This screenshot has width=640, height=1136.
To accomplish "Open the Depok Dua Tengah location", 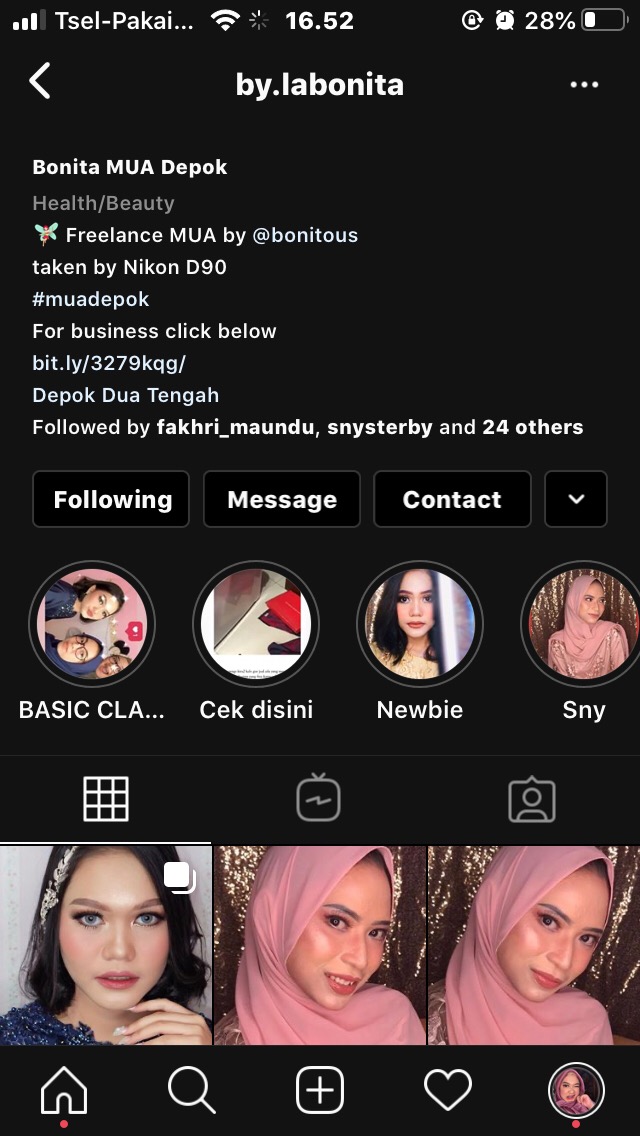I will coord(125,395).
